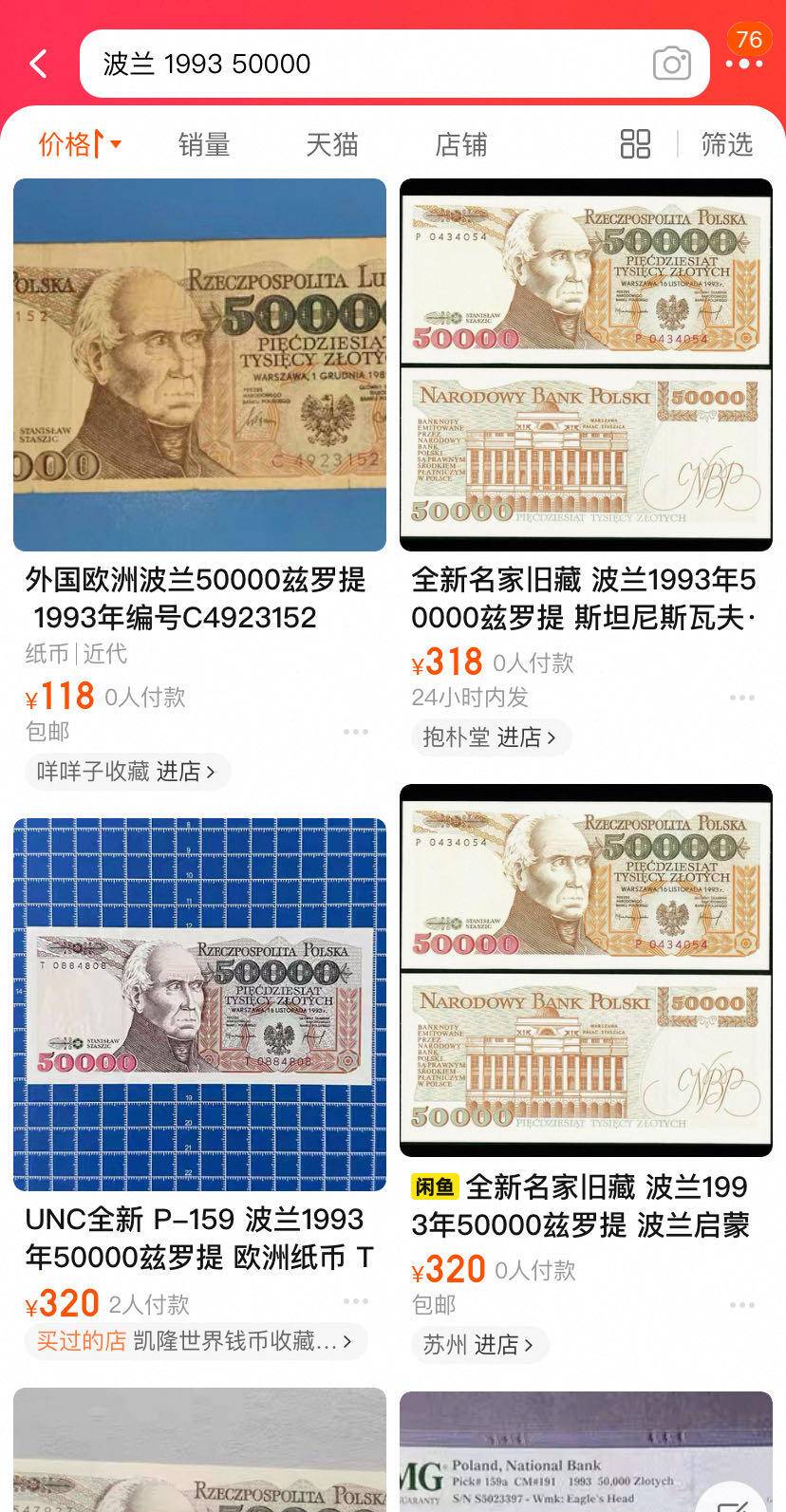
Task: Open camera image search
Action: point(671,64)
